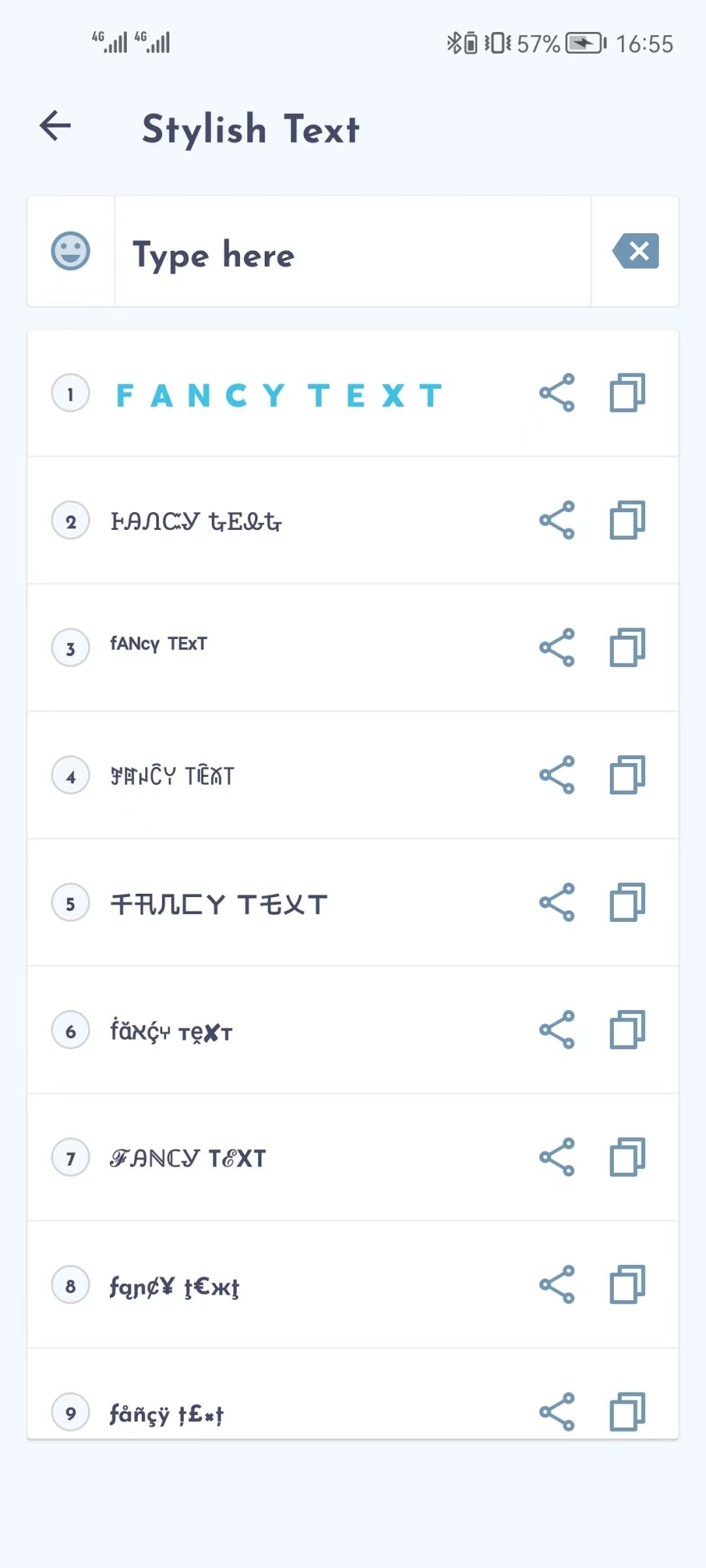Share fancy text style 2
Image resolution: width=706 pixels, height=1568 pixels.
tap(557, 520)
